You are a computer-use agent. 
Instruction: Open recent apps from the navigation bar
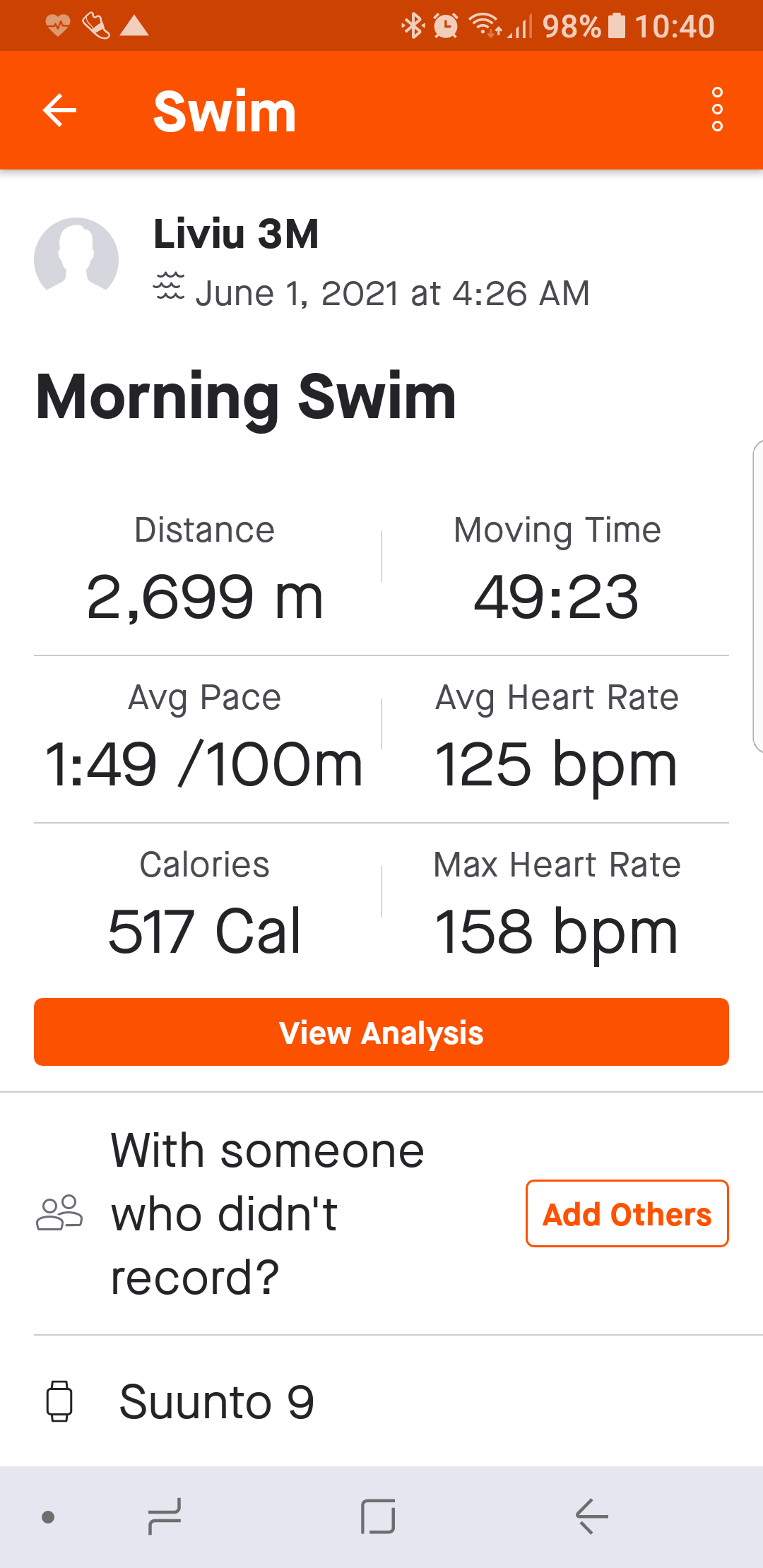[165, 1516]
